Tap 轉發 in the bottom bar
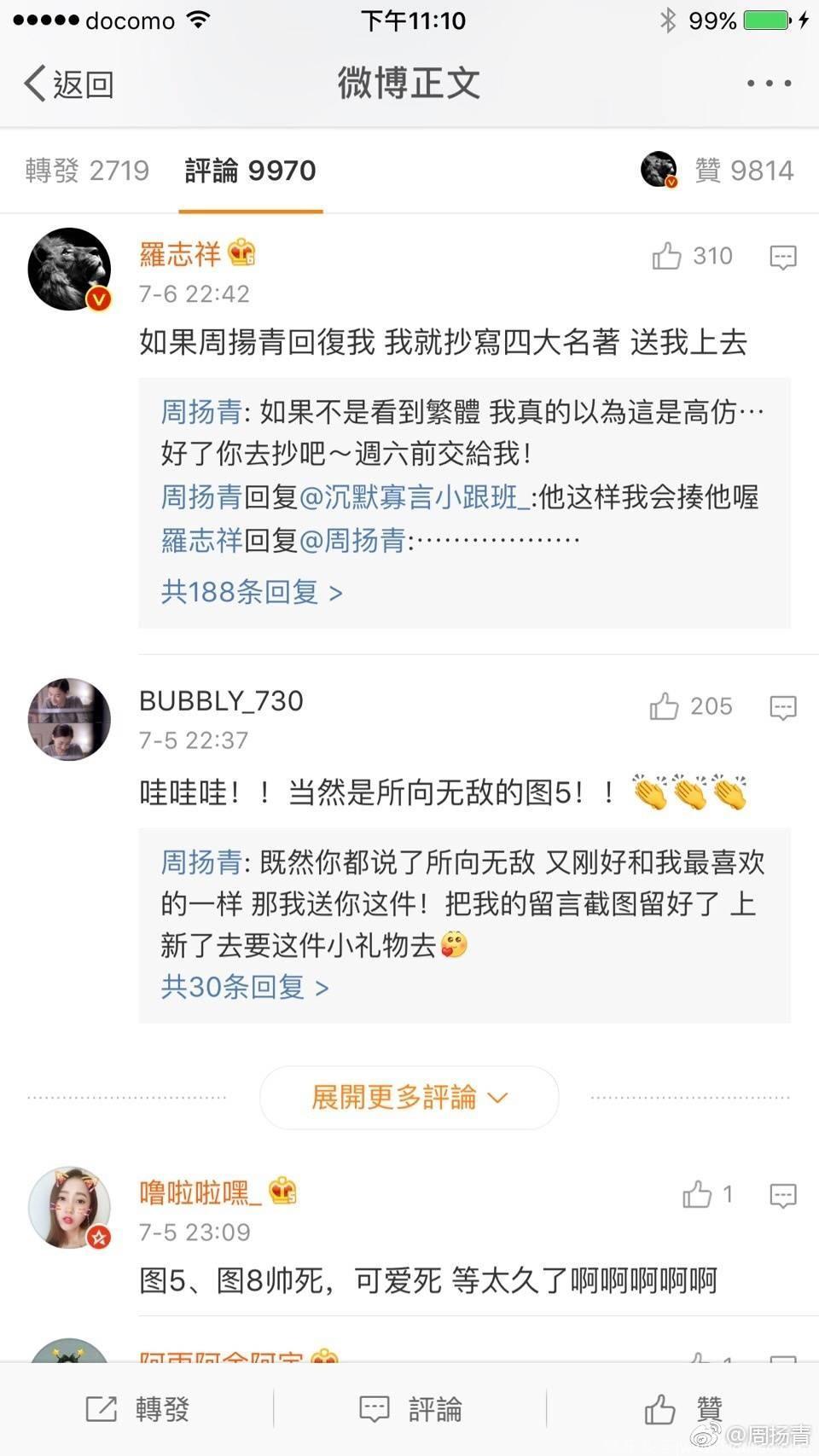 (x=137, y=1409)
